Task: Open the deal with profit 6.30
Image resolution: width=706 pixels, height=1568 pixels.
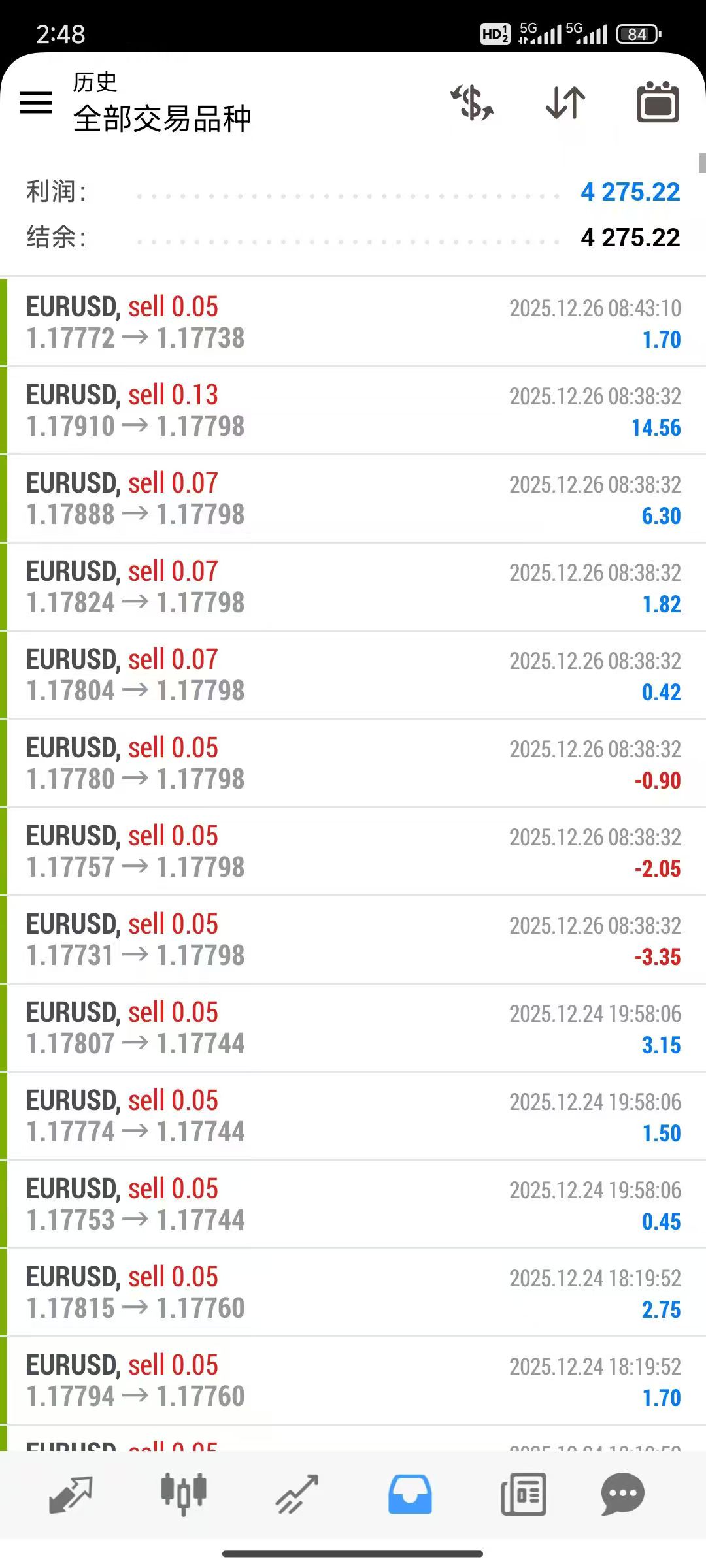Action: pos(353,498)
